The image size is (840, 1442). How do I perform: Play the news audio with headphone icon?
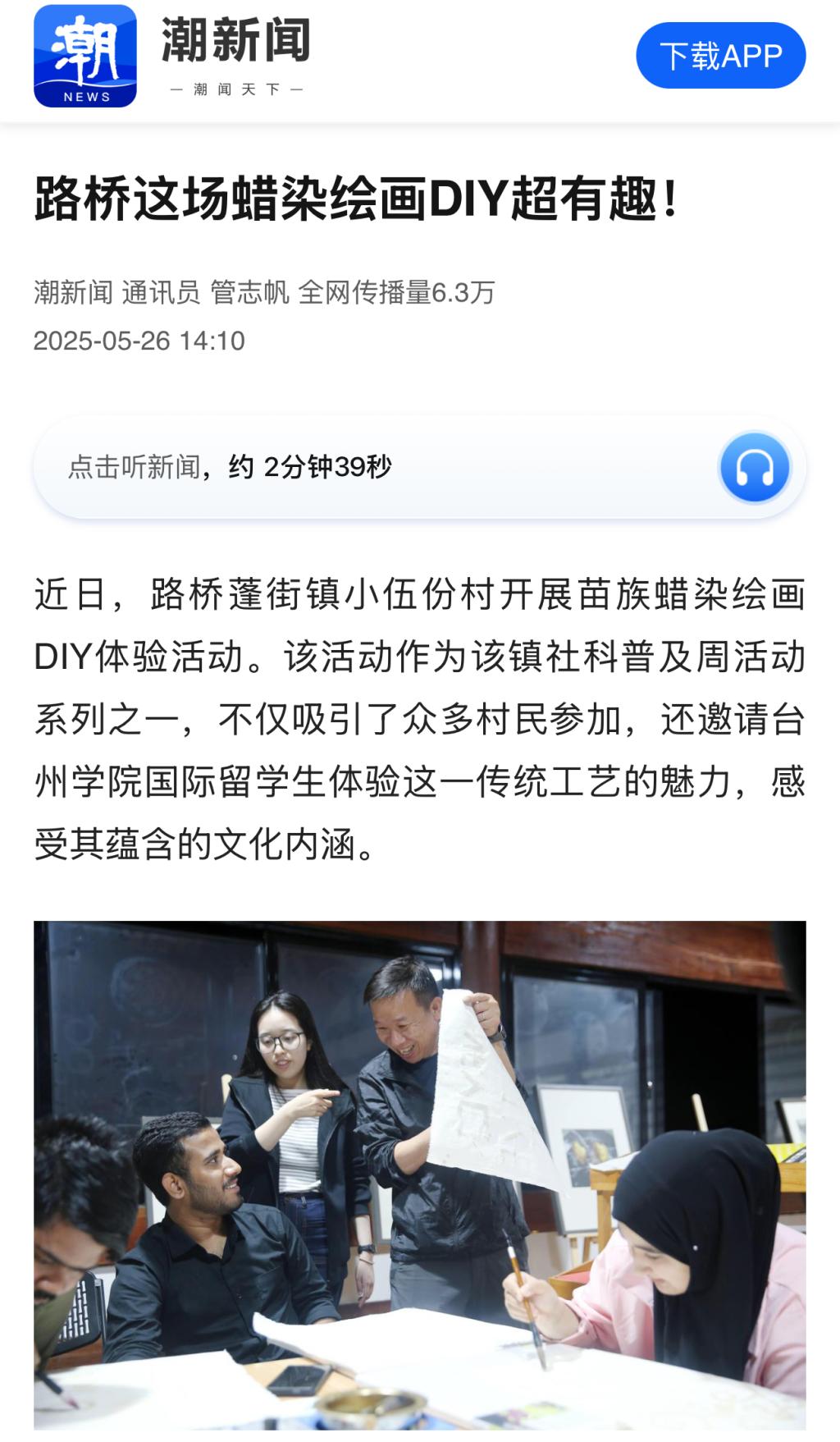tap(754, 467)
